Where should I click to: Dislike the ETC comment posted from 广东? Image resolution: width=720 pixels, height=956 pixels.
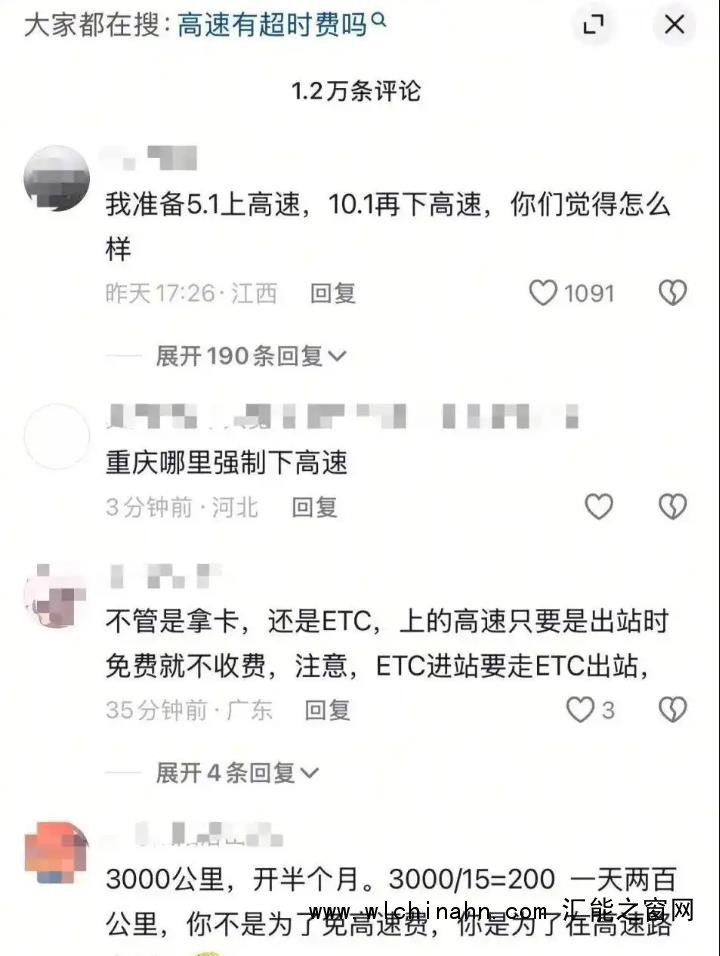click(672, 710)
